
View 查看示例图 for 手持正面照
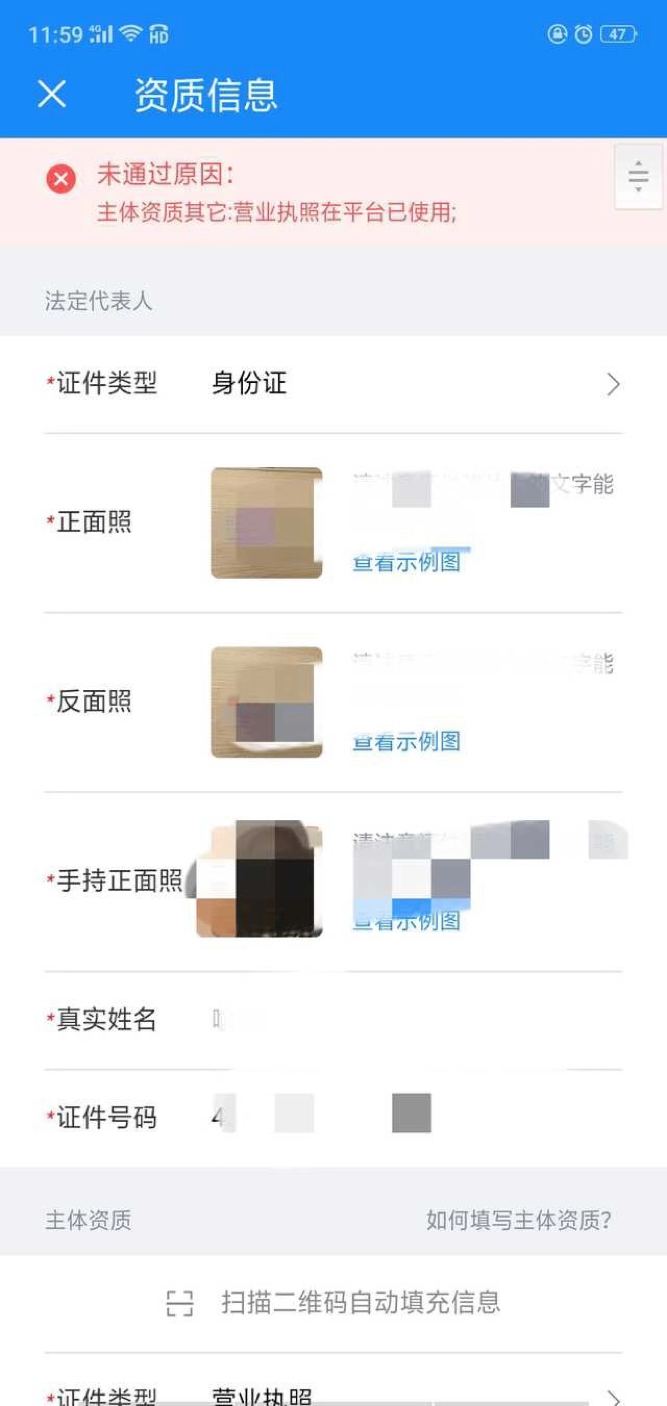407,920
